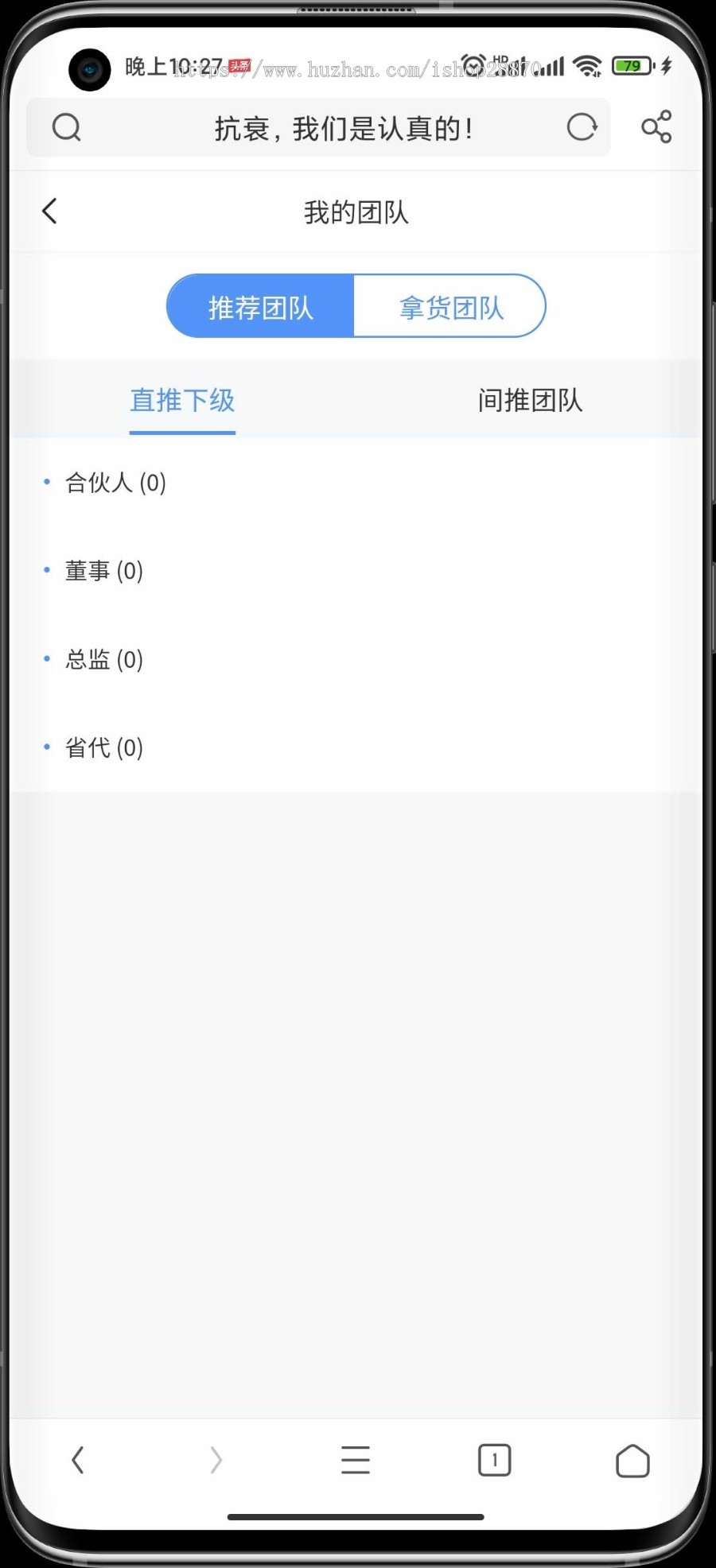
Task: Go back from 我的团队 page
Action: point(50,212)
